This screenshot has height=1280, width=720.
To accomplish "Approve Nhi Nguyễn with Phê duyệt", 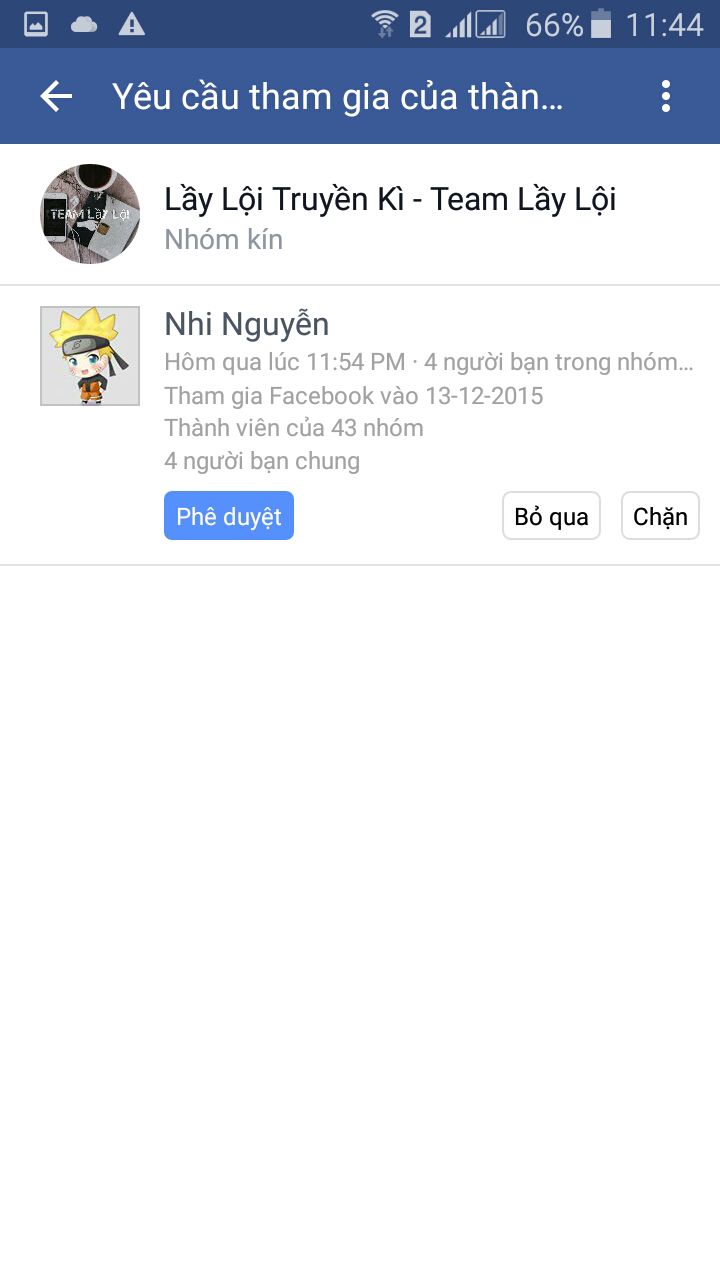I will pos(229,516).
